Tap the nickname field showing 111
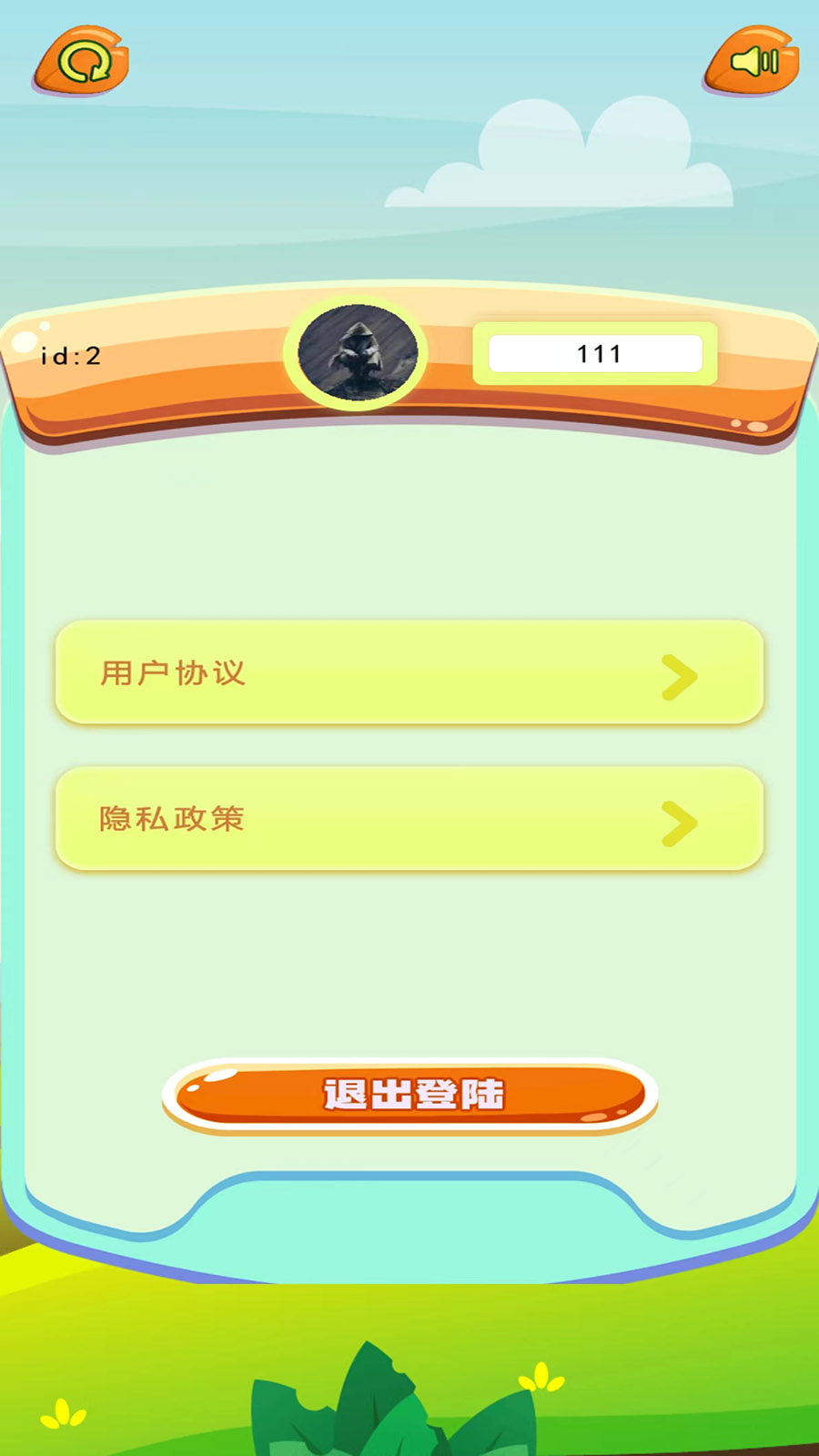Screen dimensions: 819x1456 (596, 353)
